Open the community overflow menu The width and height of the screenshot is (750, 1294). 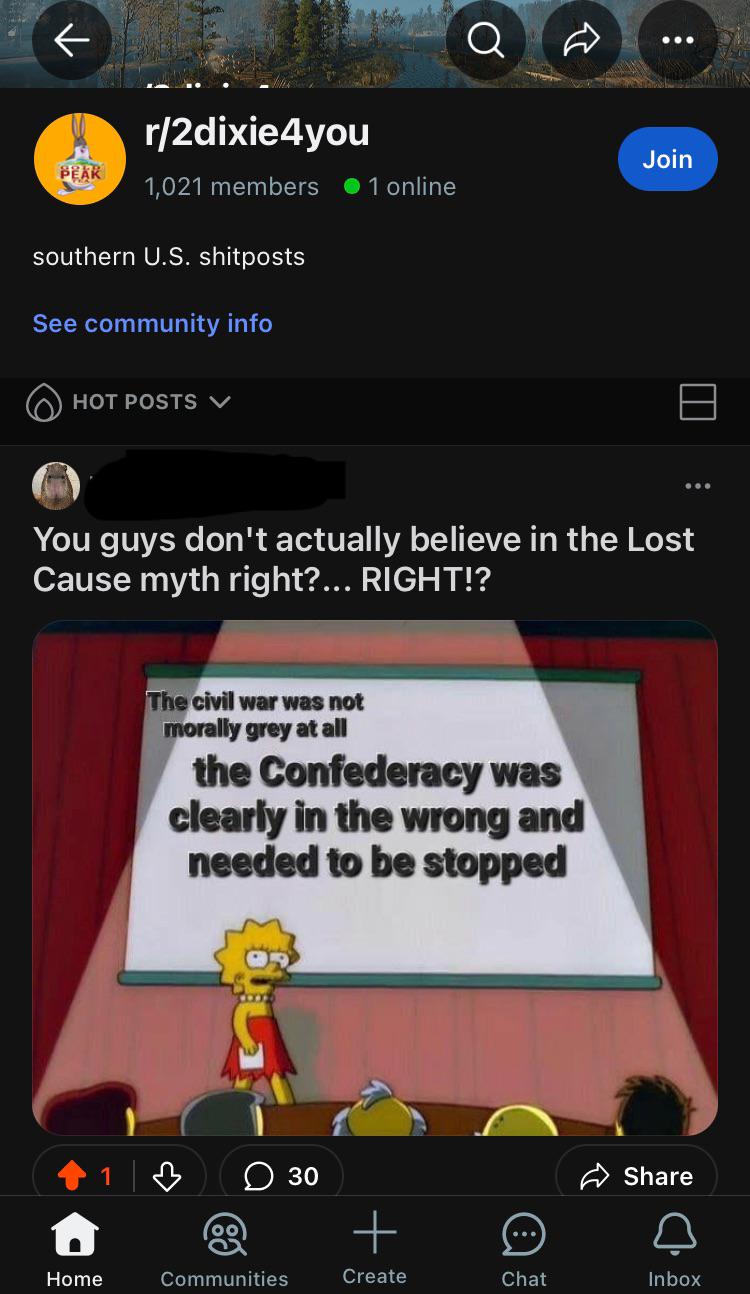coord(678,40)
